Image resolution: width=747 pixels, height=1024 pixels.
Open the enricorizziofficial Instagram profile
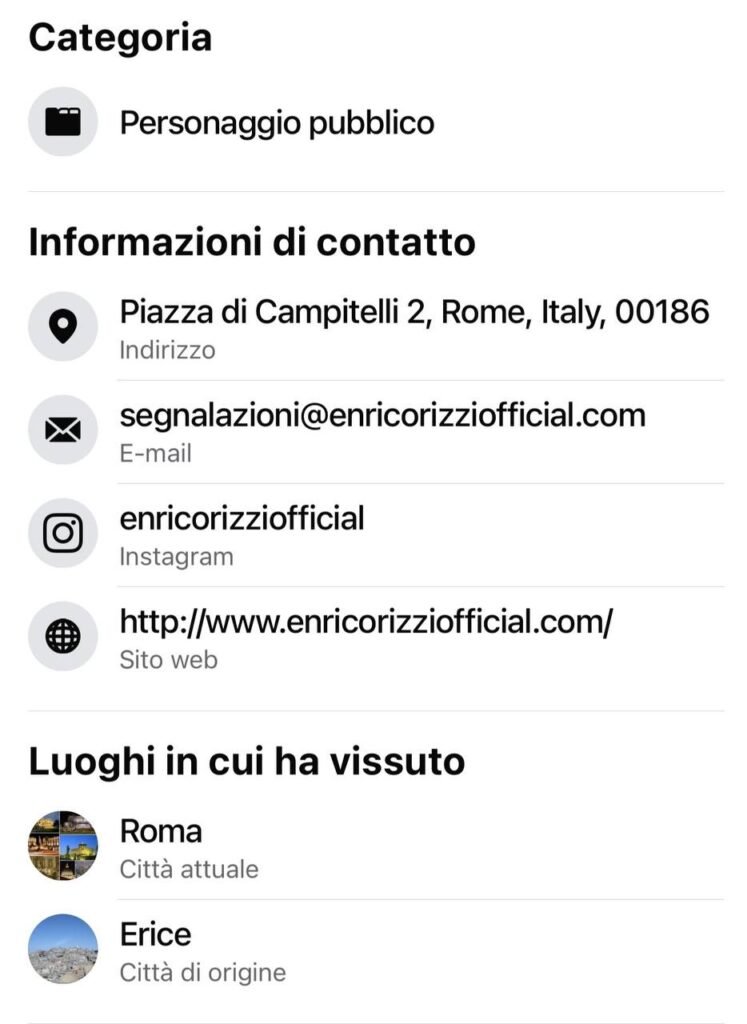tap(242, 519)
